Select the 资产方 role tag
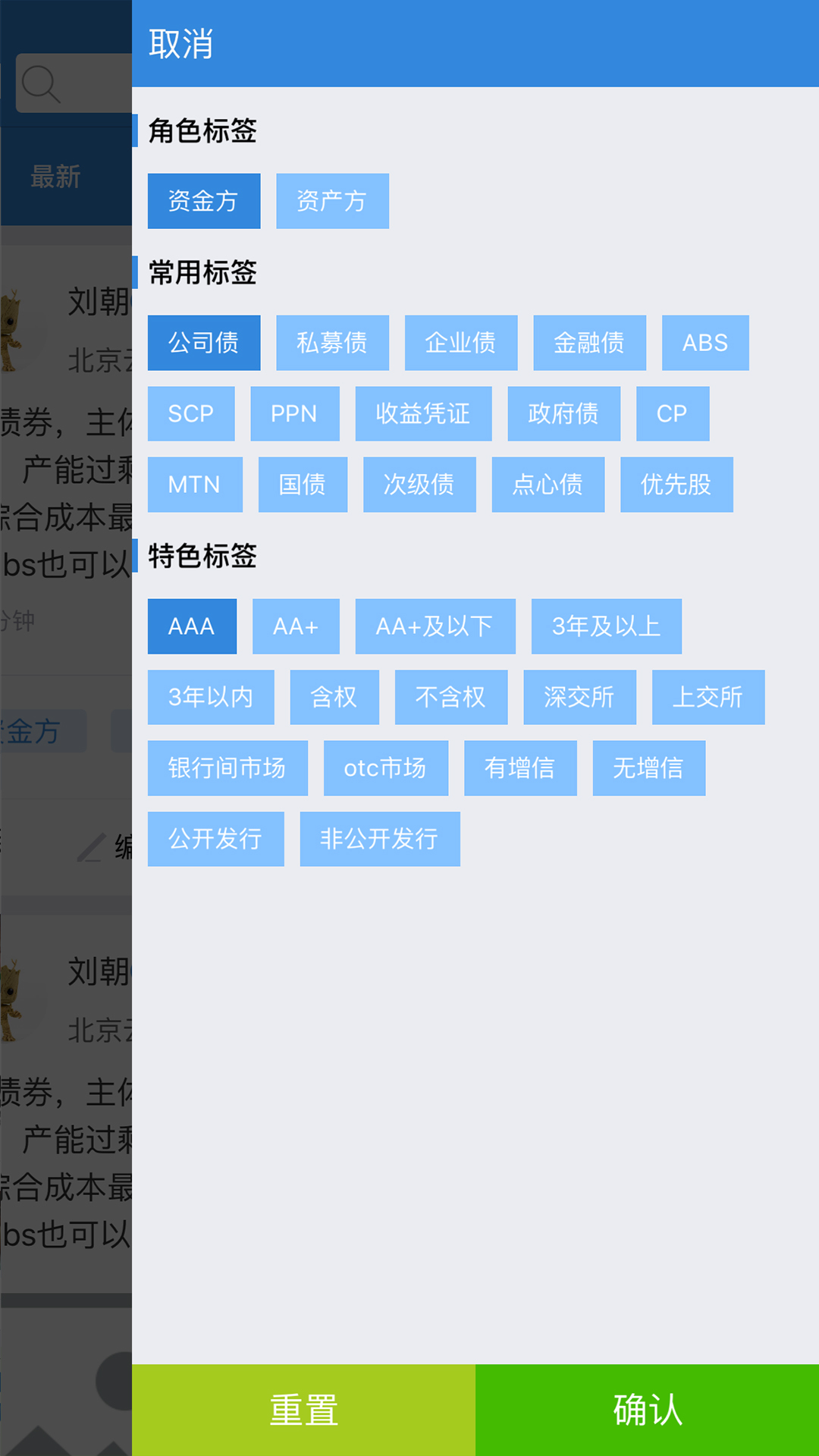Viewport: 819px width, 1456px height. [x=332, y=201]
